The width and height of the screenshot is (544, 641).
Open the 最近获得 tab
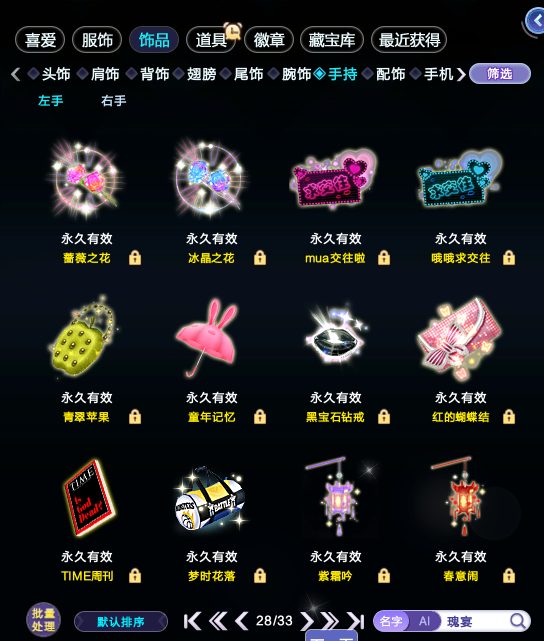409,40
